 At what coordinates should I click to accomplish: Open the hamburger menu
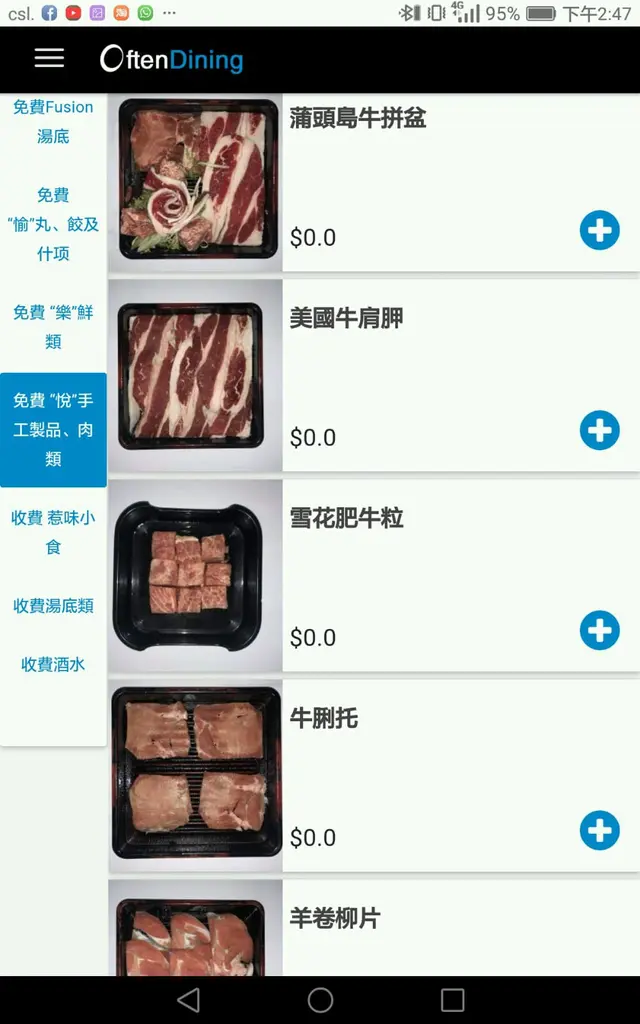(49, 58)
